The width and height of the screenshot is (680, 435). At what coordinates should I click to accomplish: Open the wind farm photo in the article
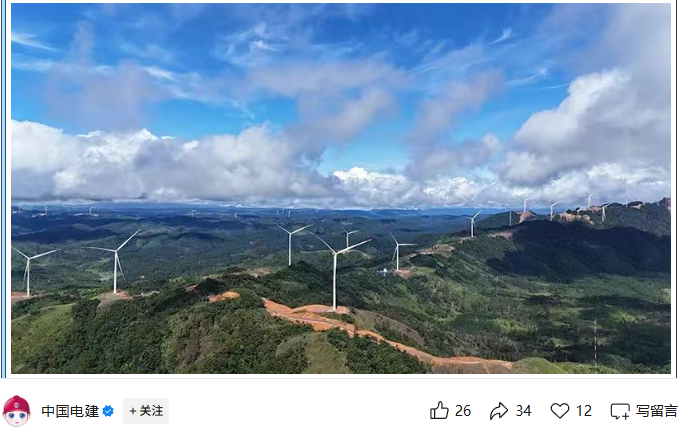(x=340, y=188)
